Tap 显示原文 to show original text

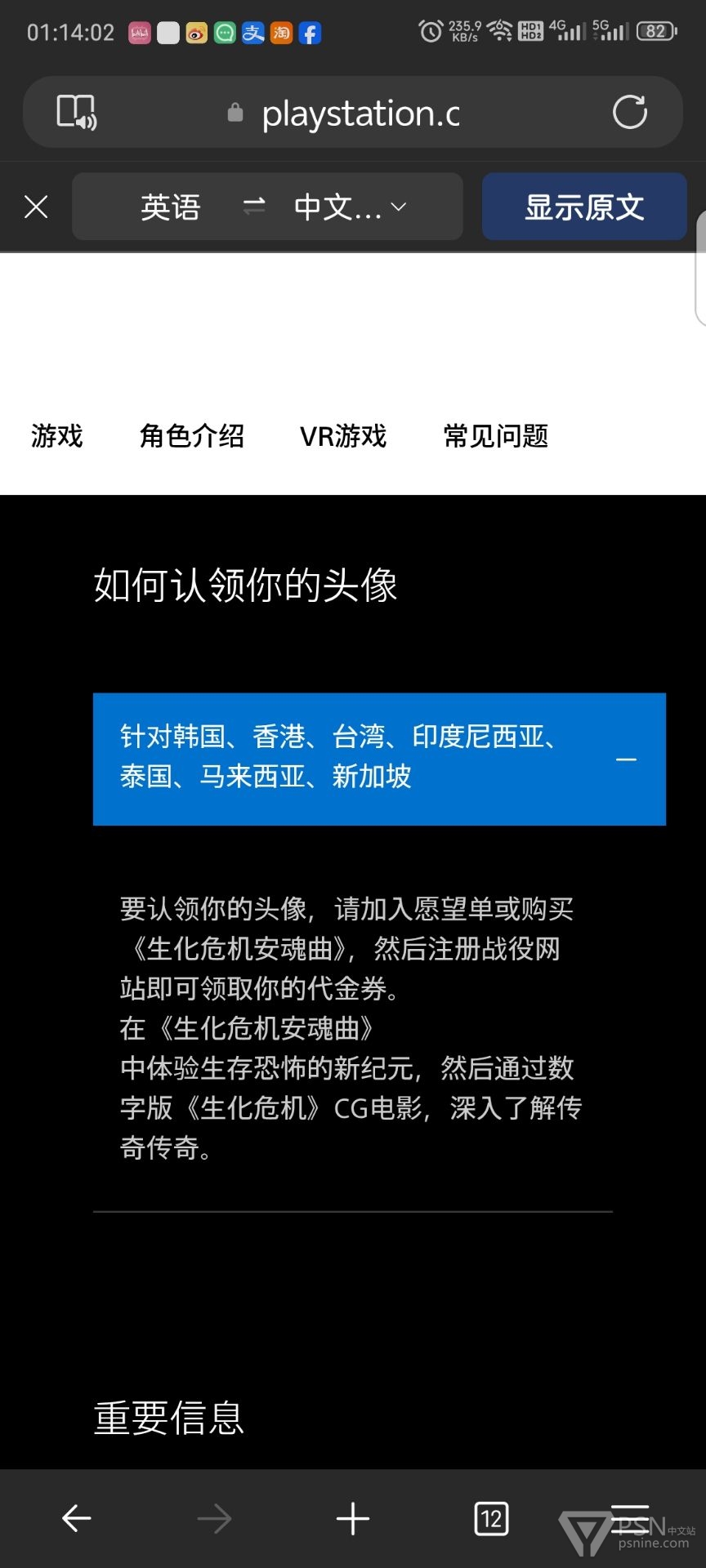(x=583, y=207)
